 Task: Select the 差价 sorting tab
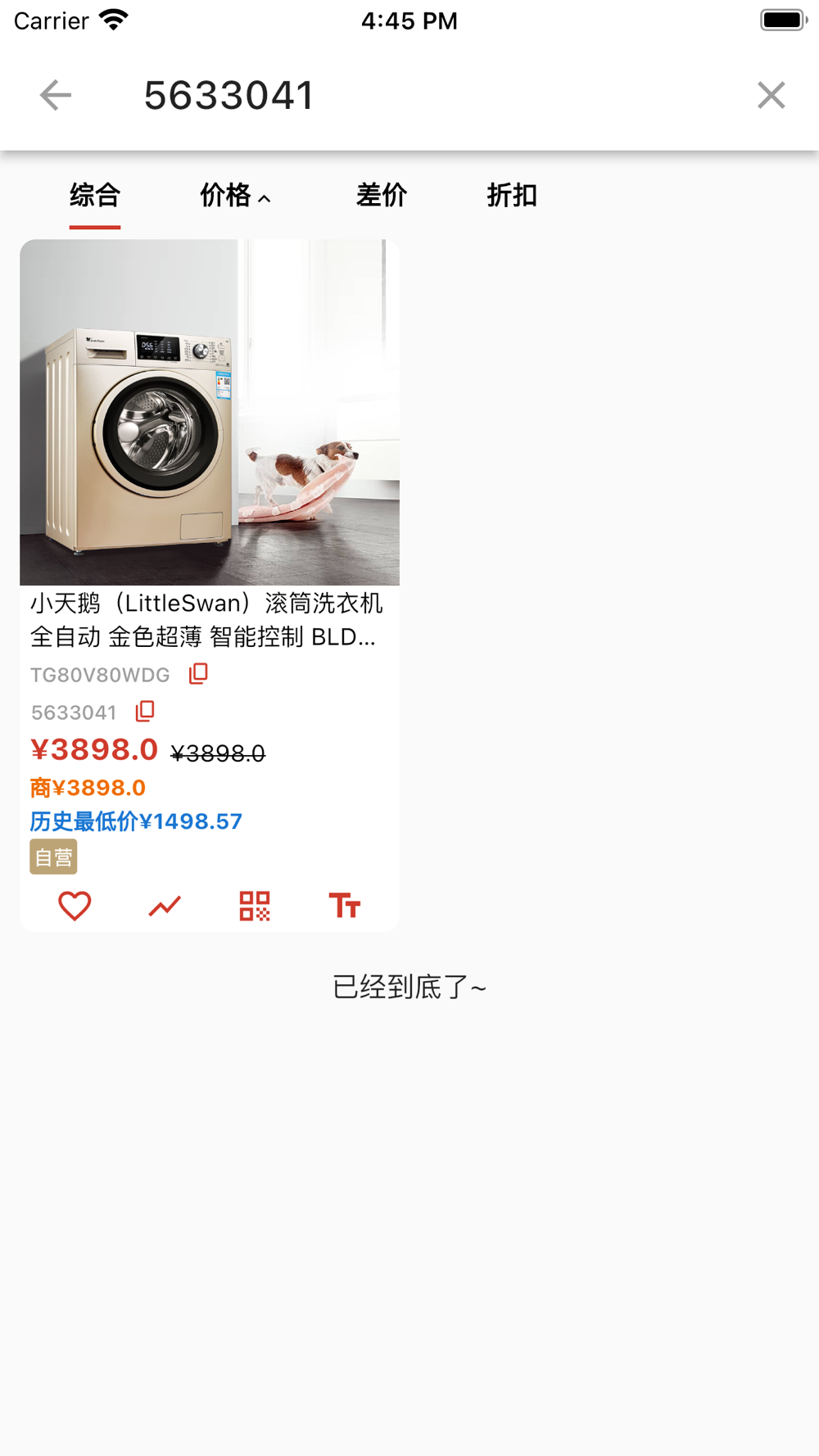coord(382,196)
